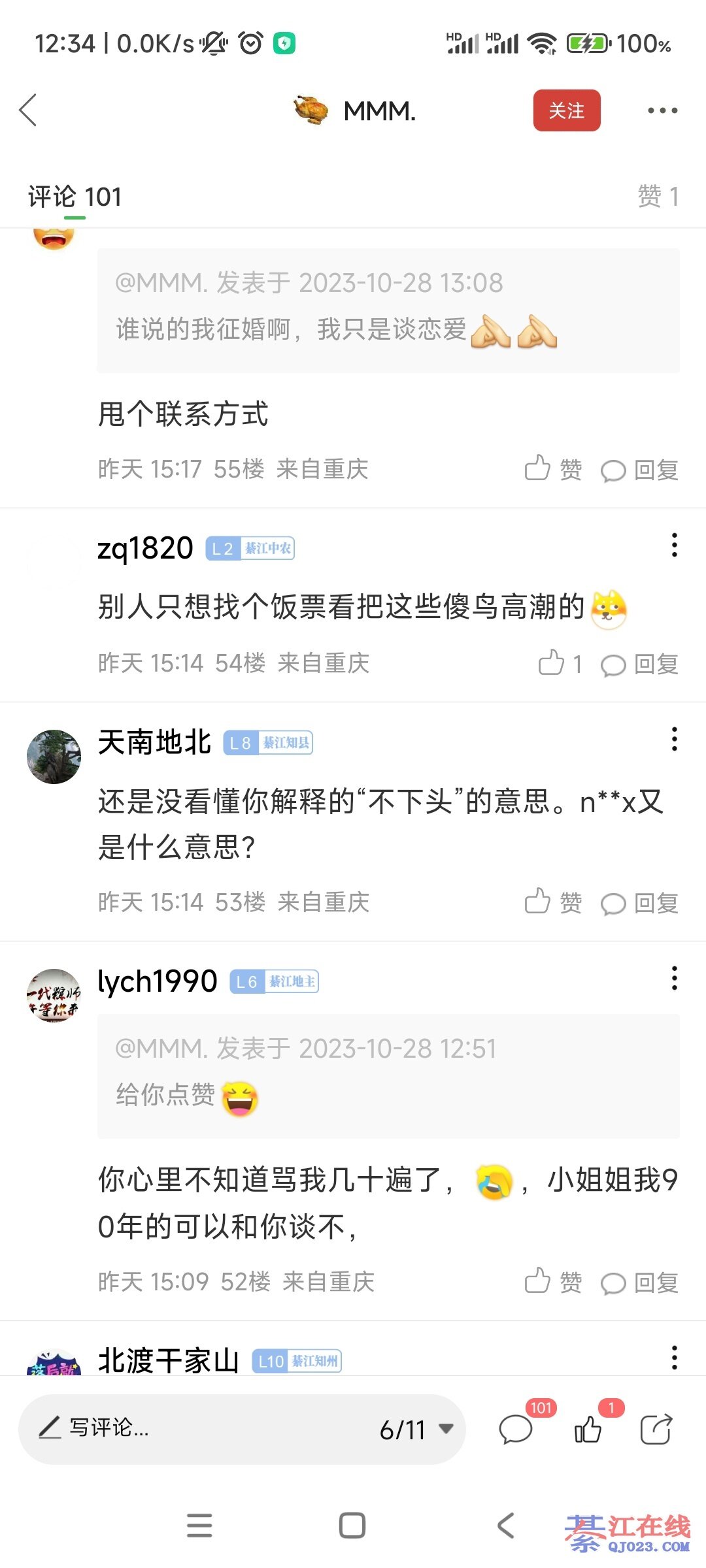Reply to 天南地北's 53楼 comment
Image resolution: width=706 pixels, height=1568 pixels.
coord(639,903)
